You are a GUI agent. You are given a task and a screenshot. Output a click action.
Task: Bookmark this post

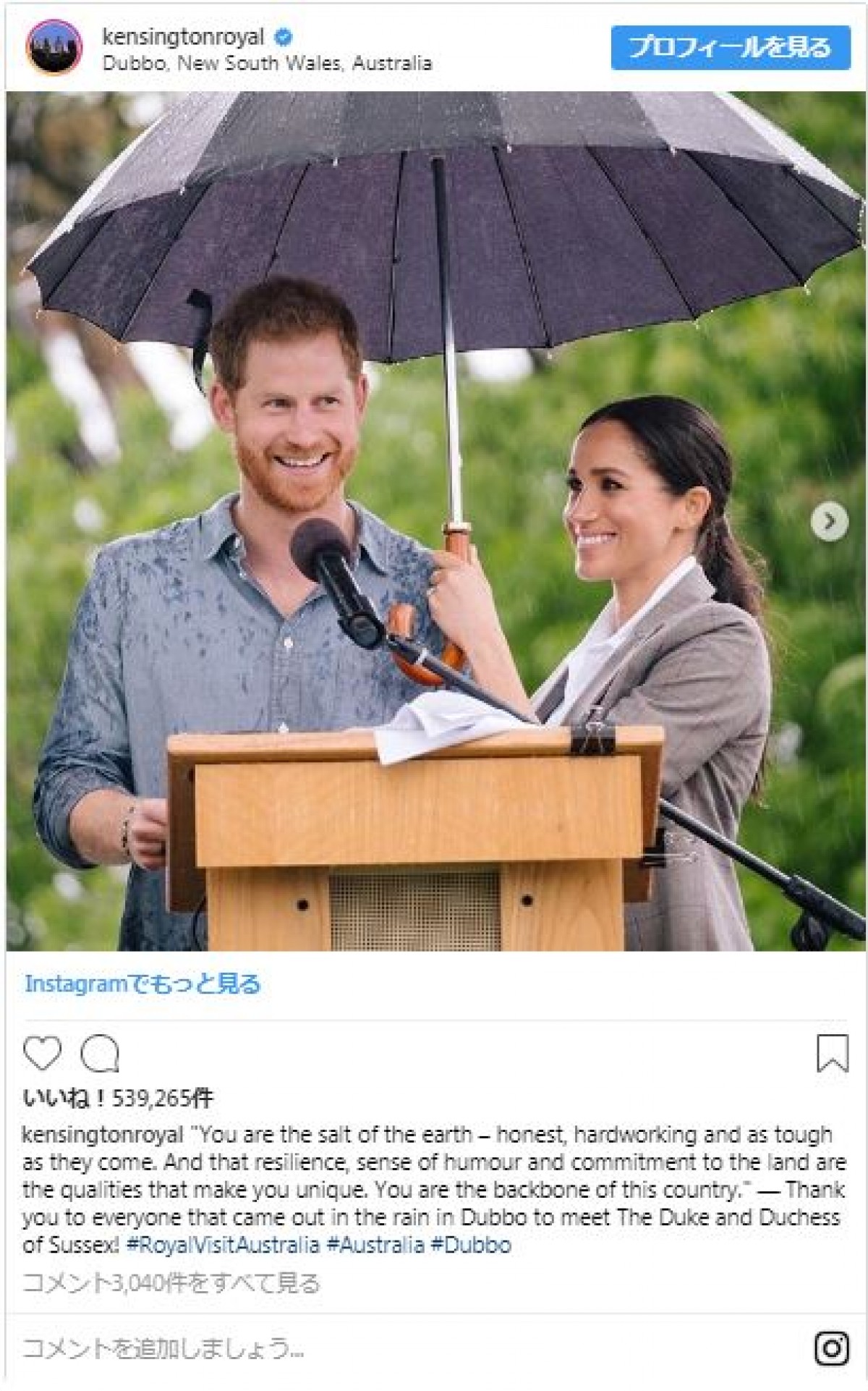coord(832,1053)
